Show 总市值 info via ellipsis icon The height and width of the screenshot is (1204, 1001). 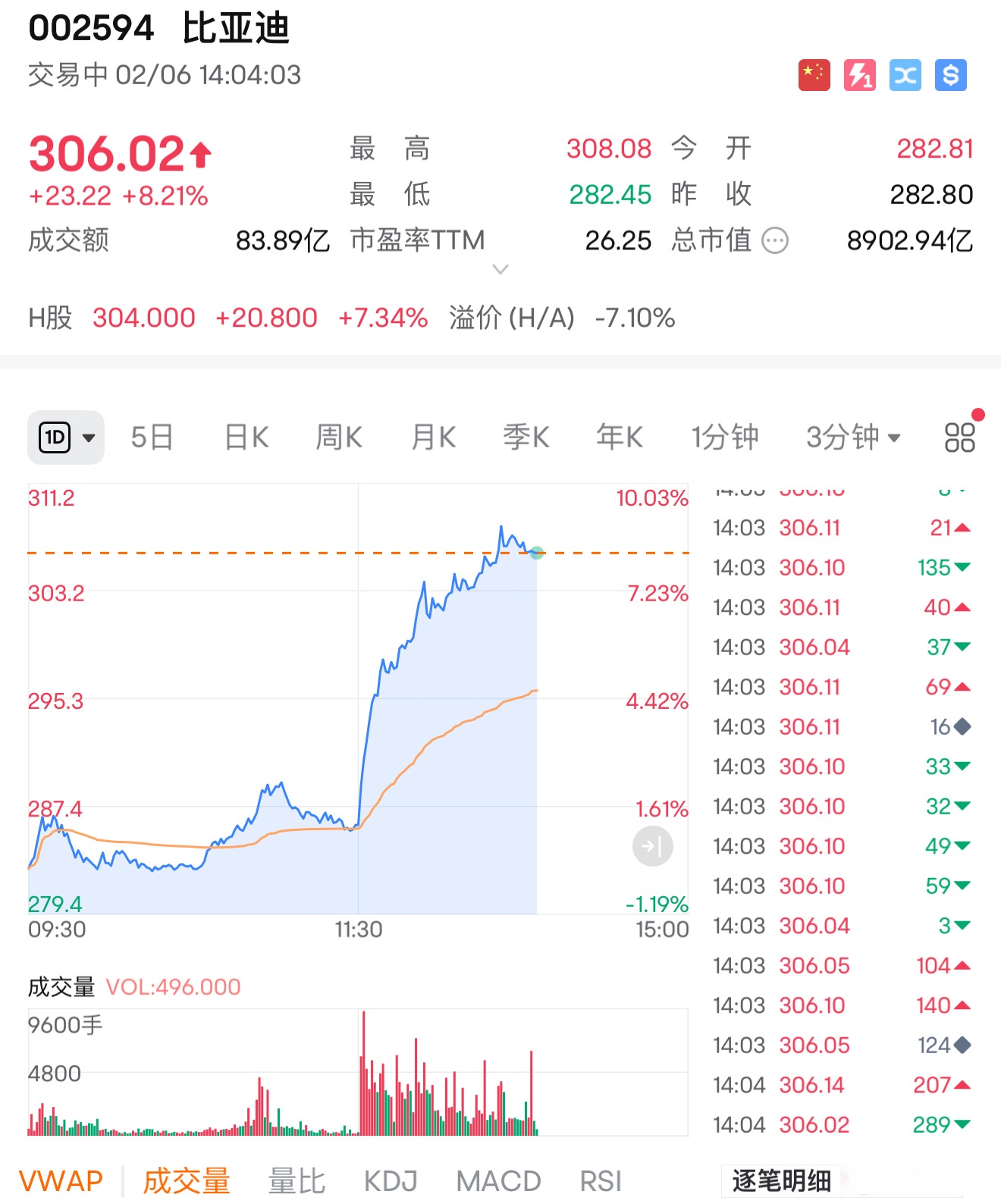[775, 241]
